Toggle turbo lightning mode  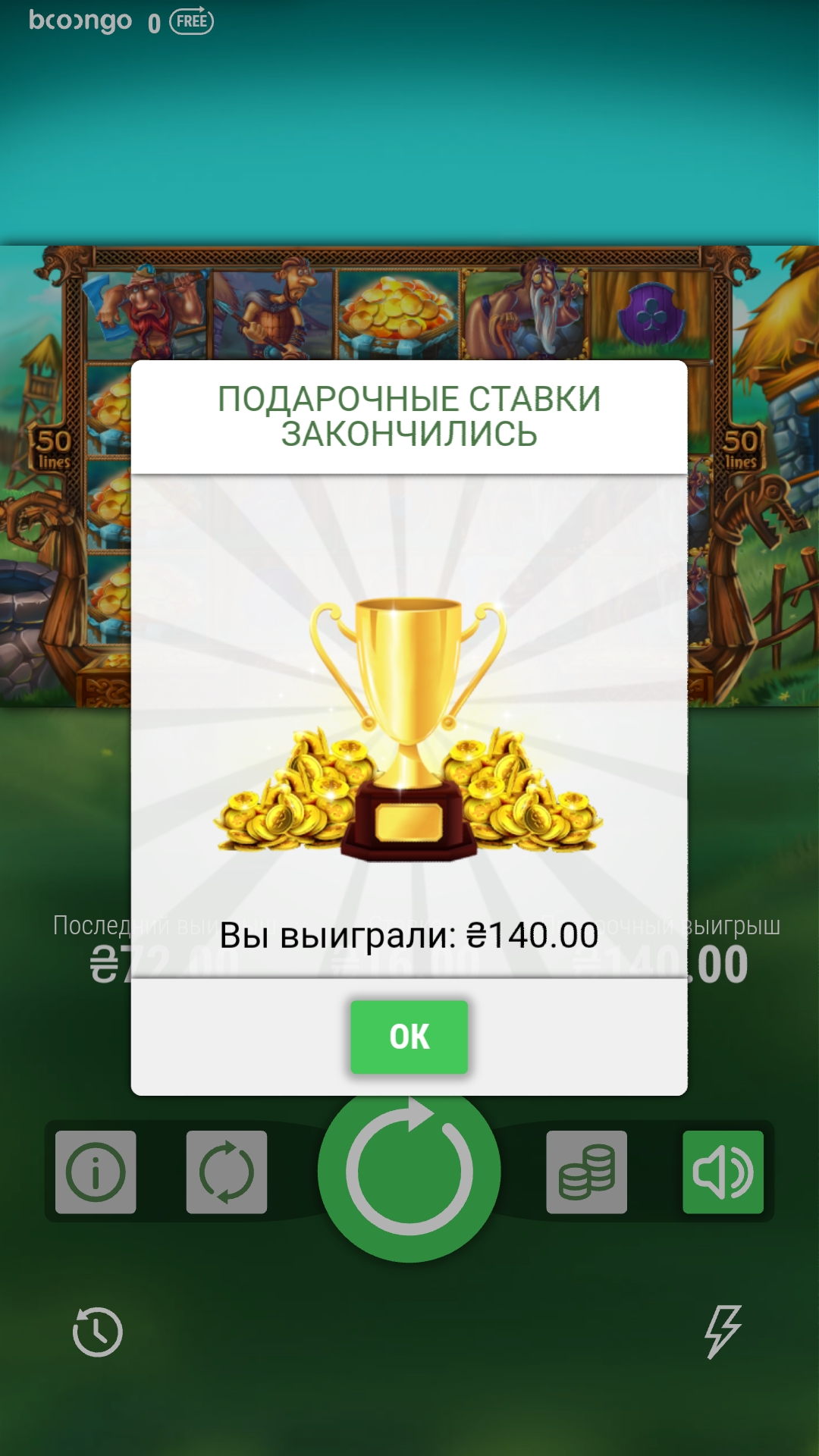pos(723,1332)
